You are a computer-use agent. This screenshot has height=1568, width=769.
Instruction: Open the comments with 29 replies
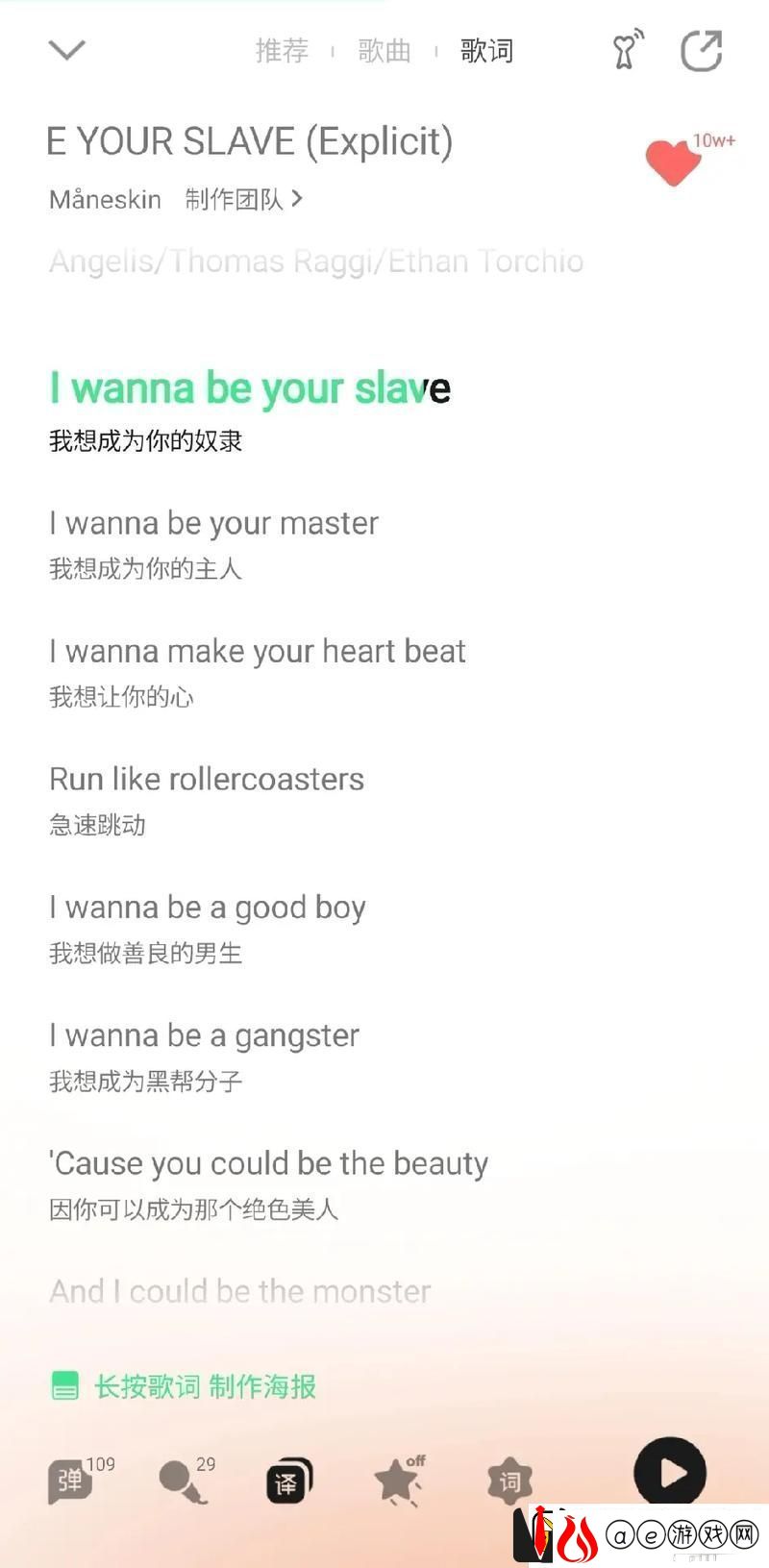(180, 1481)
